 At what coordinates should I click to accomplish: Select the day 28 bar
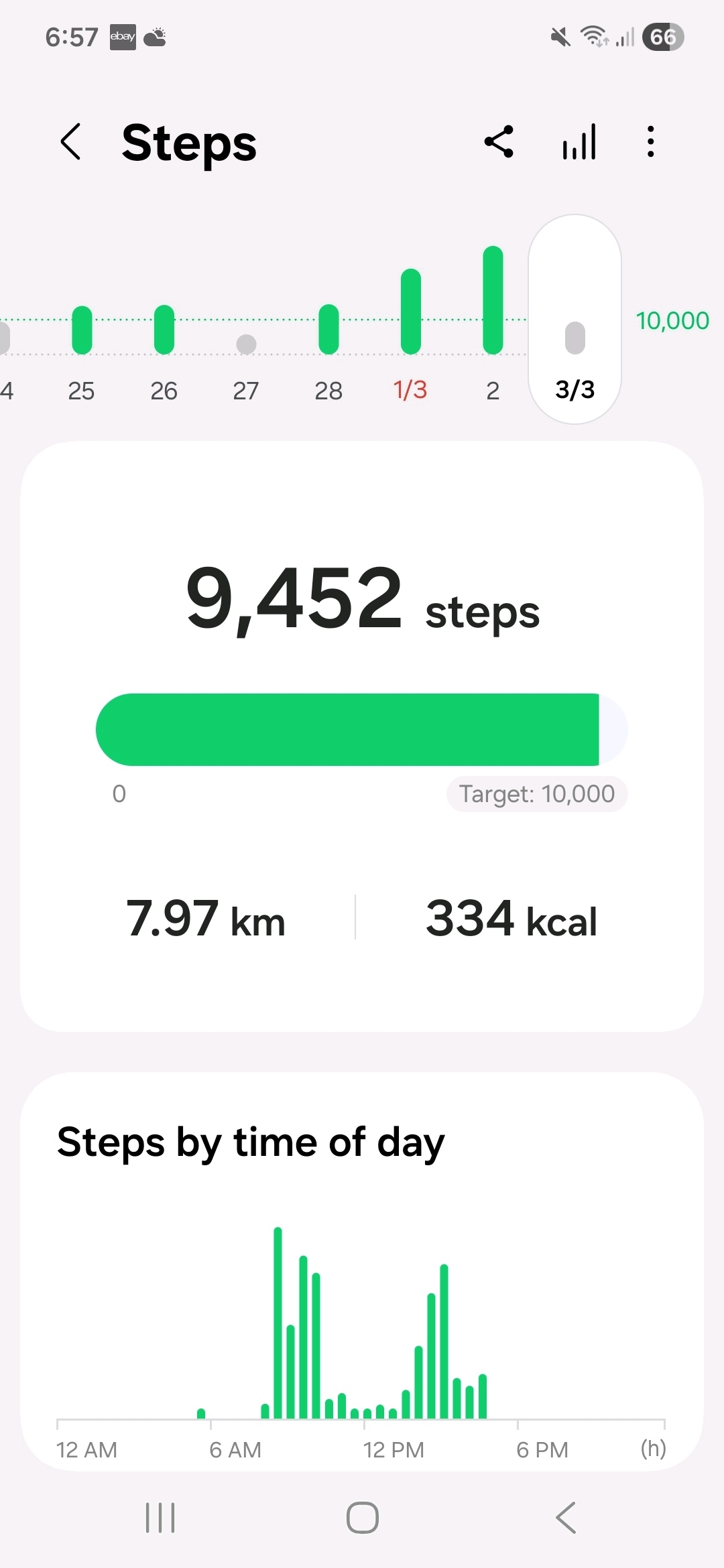coord(328,330)
